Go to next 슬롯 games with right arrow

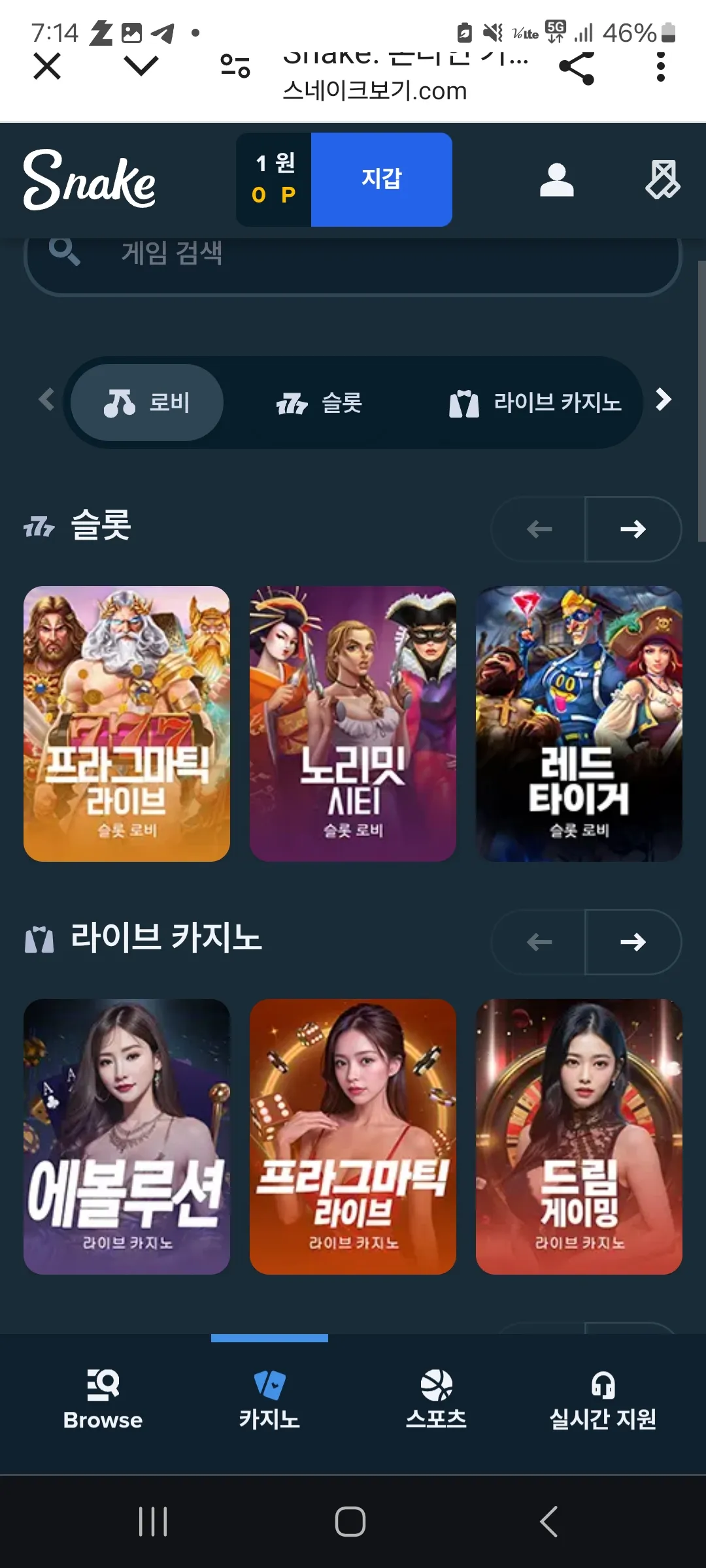click(633, 529)
